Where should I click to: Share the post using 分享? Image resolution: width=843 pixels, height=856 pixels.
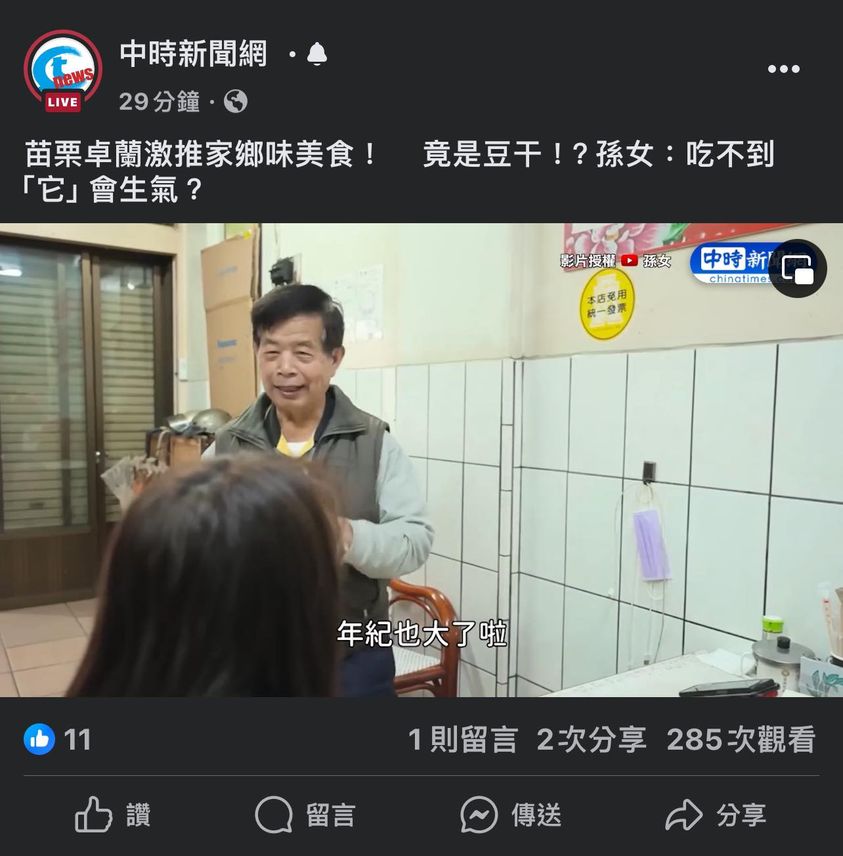coord(716,815)
